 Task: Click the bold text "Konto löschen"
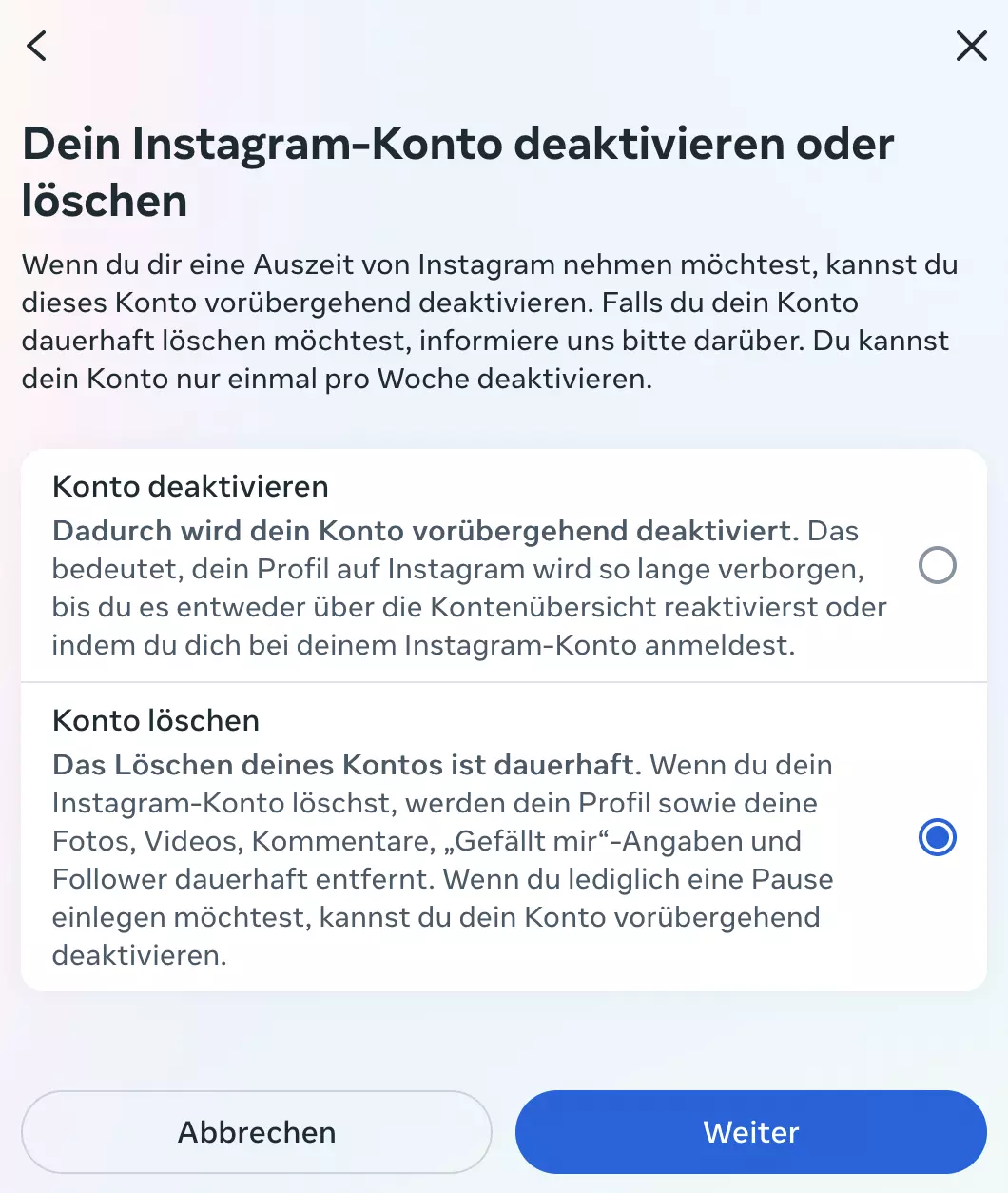(155, 720)
